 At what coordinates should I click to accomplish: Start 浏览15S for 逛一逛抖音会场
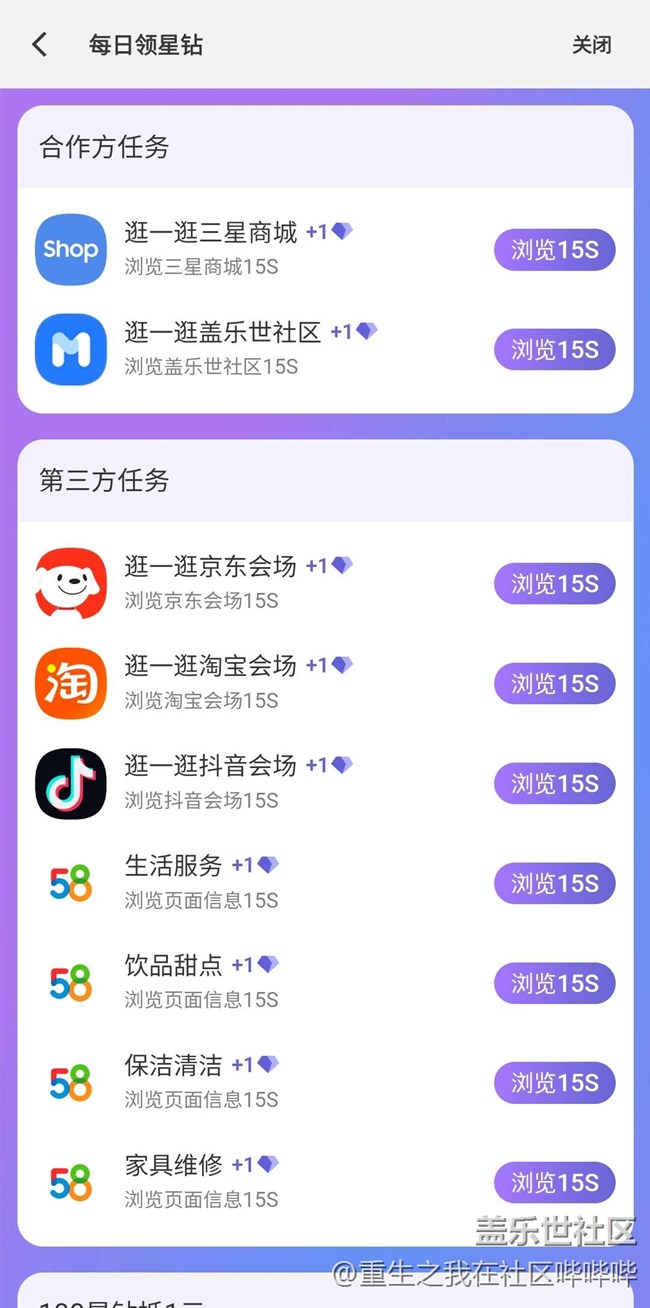tap(554, 783)
